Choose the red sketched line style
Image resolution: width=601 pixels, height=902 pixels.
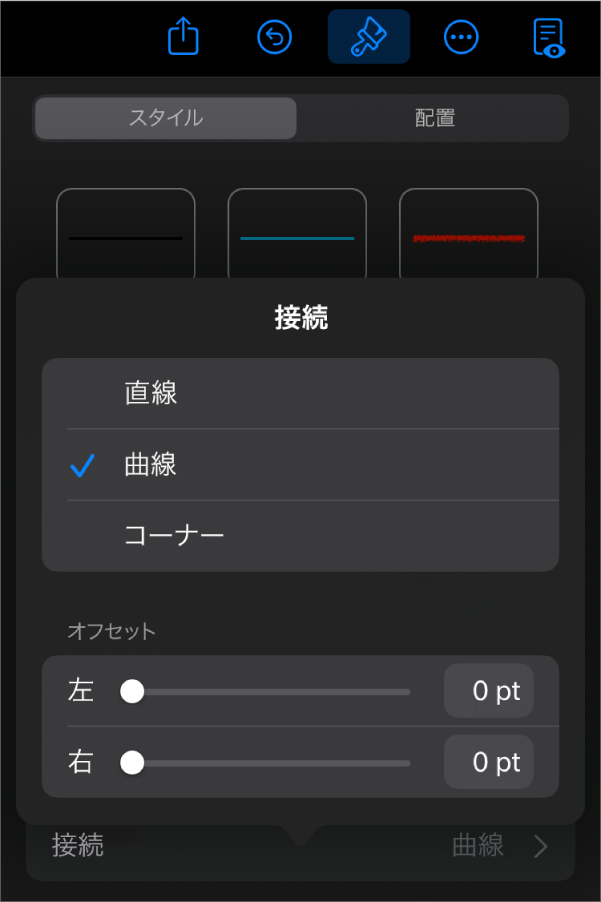click(x=468, y=236)
